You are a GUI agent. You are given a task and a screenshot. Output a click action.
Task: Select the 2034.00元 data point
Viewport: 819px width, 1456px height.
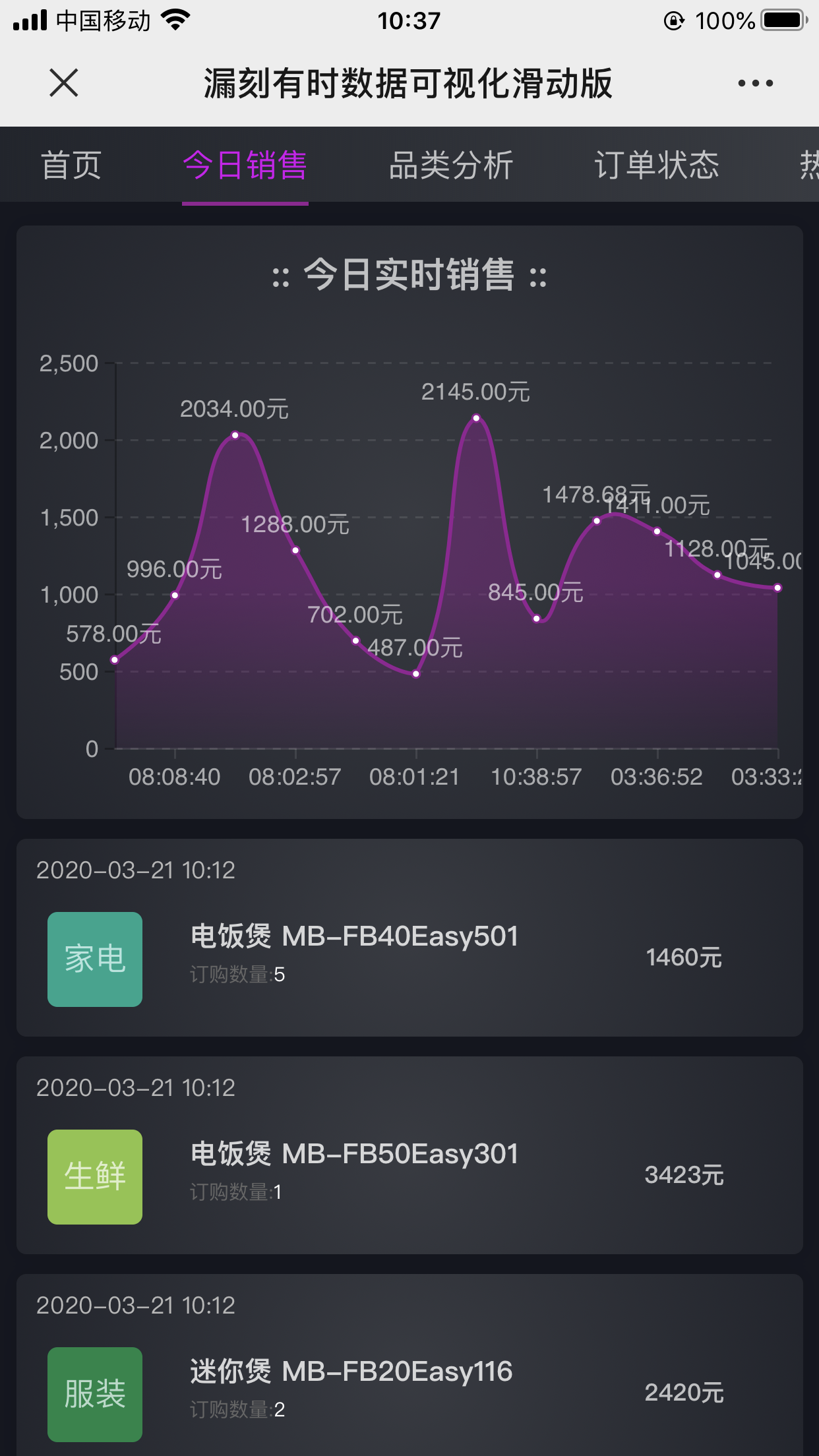coord(235,435)
